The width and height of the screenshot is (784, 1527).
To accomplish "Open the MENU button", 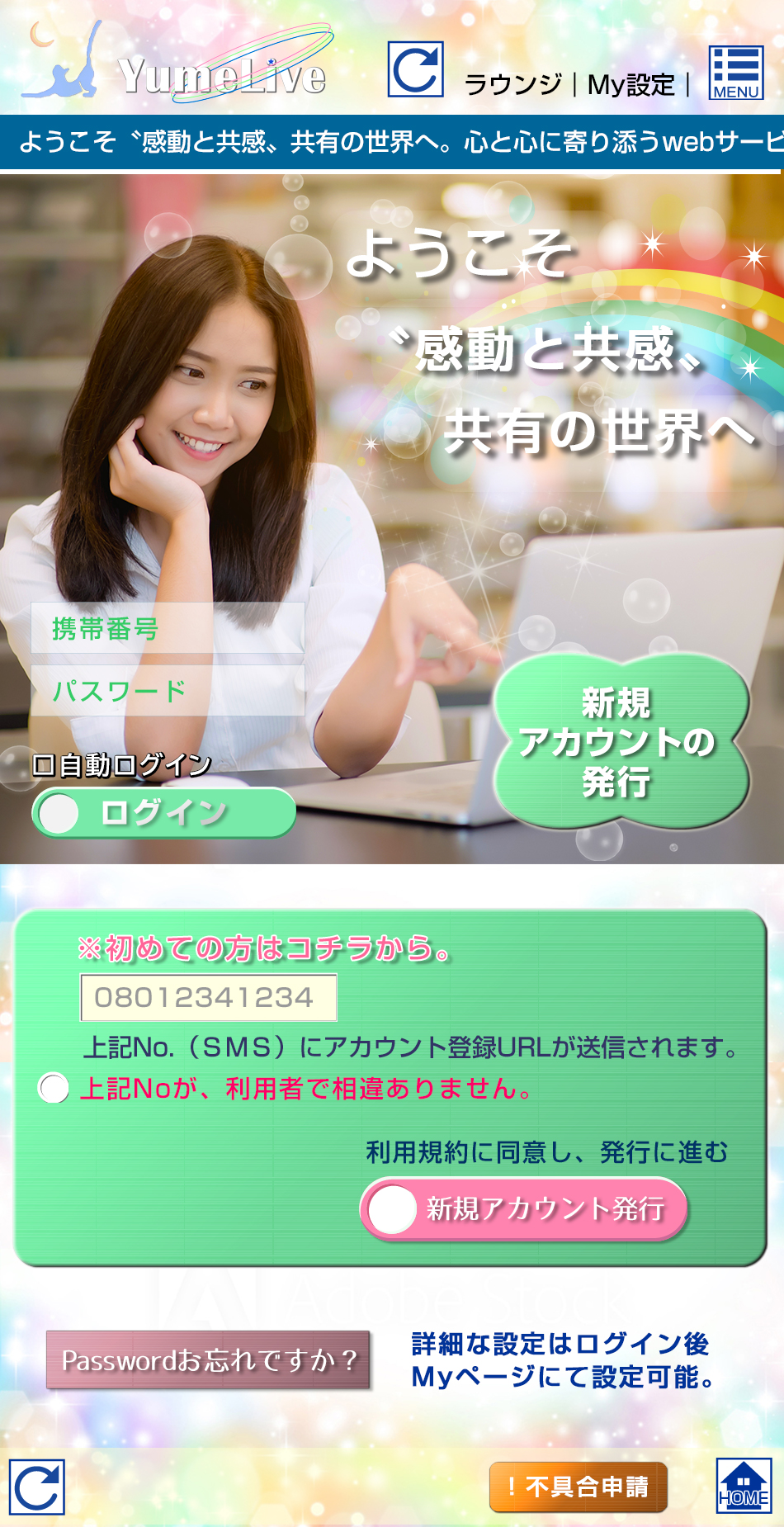I will coord(735,73).
